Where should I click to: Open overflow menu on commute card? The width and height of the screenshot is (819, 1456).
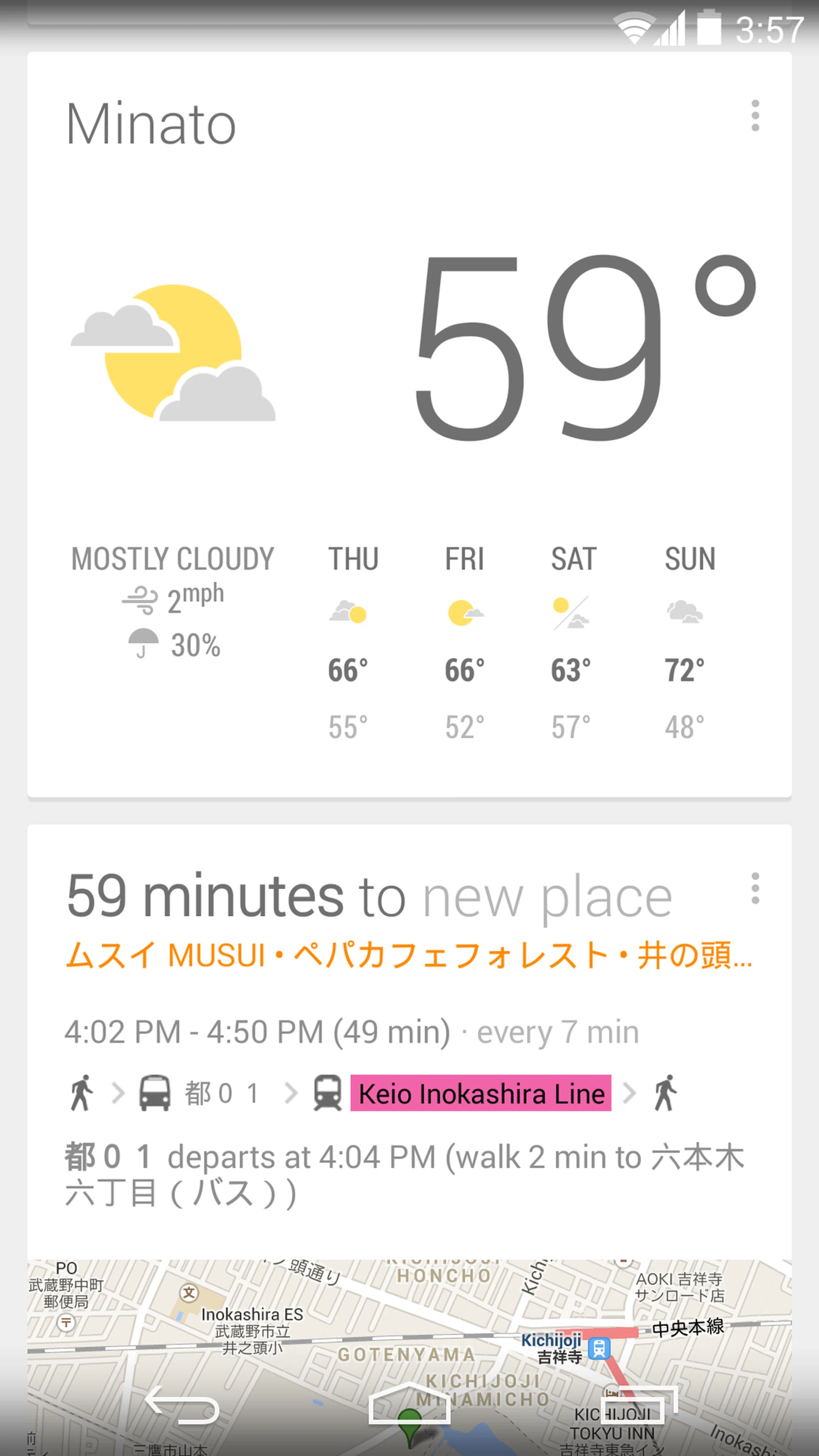[755, 888]
